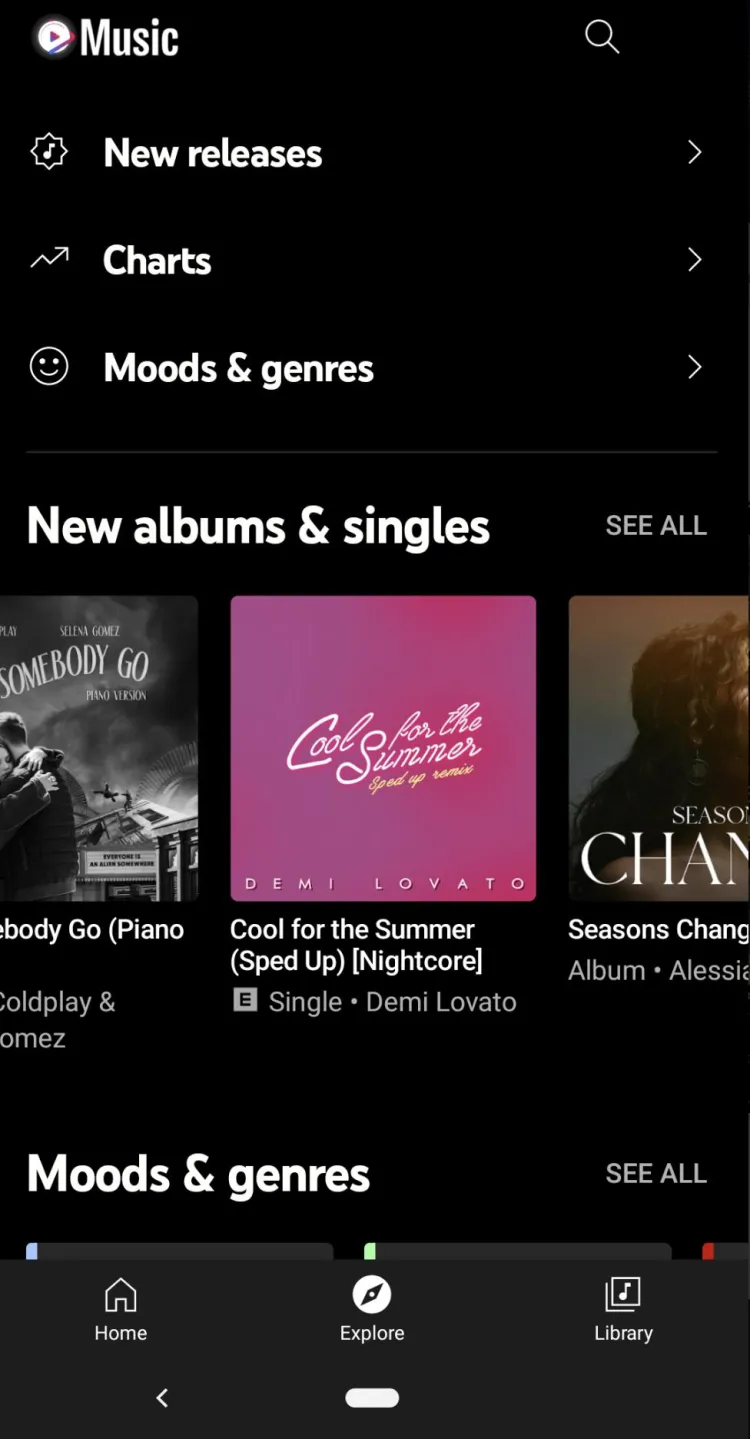Select the Explore tab
This screenshot has width=750, height=1439.
372,1310
